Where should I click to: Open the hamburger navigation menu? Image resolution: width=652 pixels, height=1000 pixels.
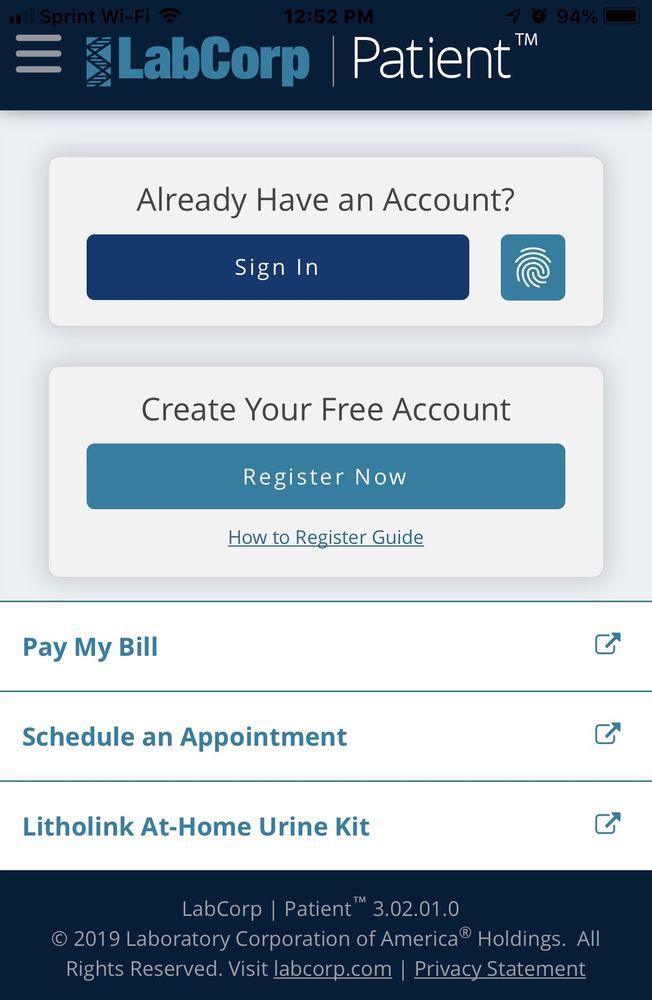39,54
